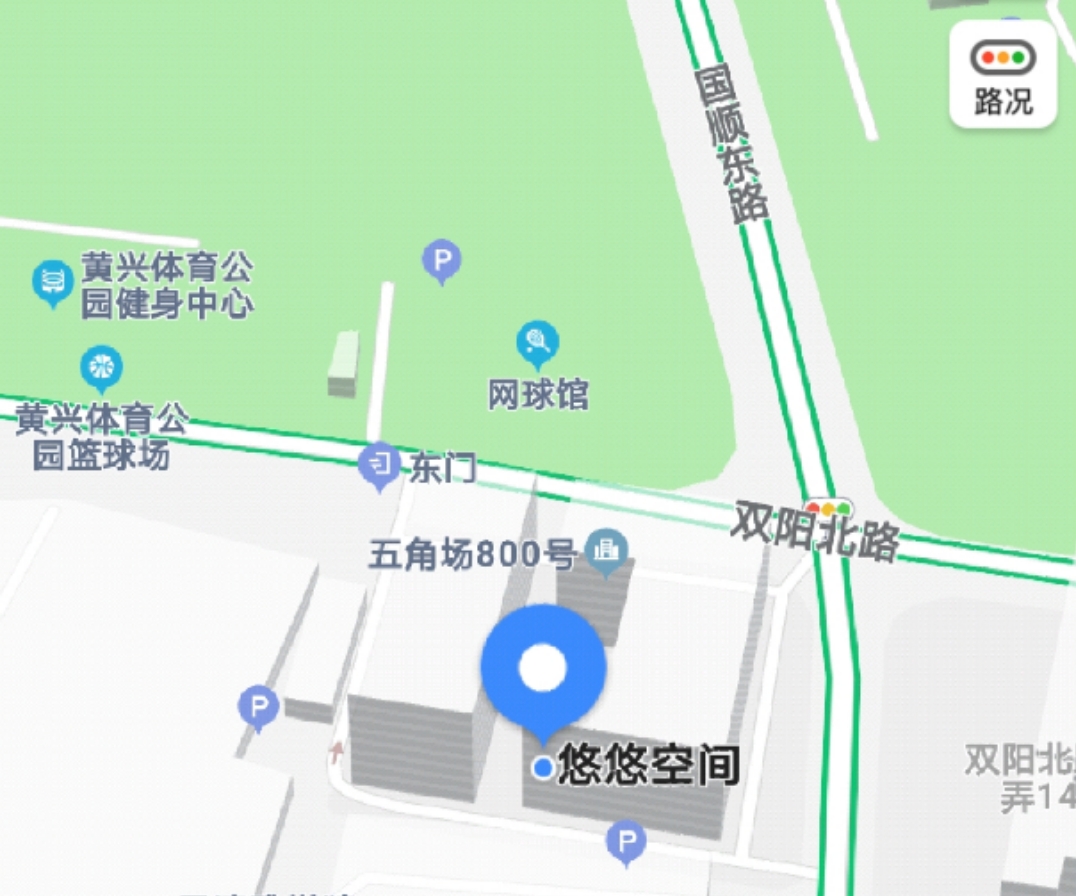Tap the parking marker below 悠悠空间
The height and width of the screenshot is (896, 1076).
pyautogui.click(x=626, y=842)
